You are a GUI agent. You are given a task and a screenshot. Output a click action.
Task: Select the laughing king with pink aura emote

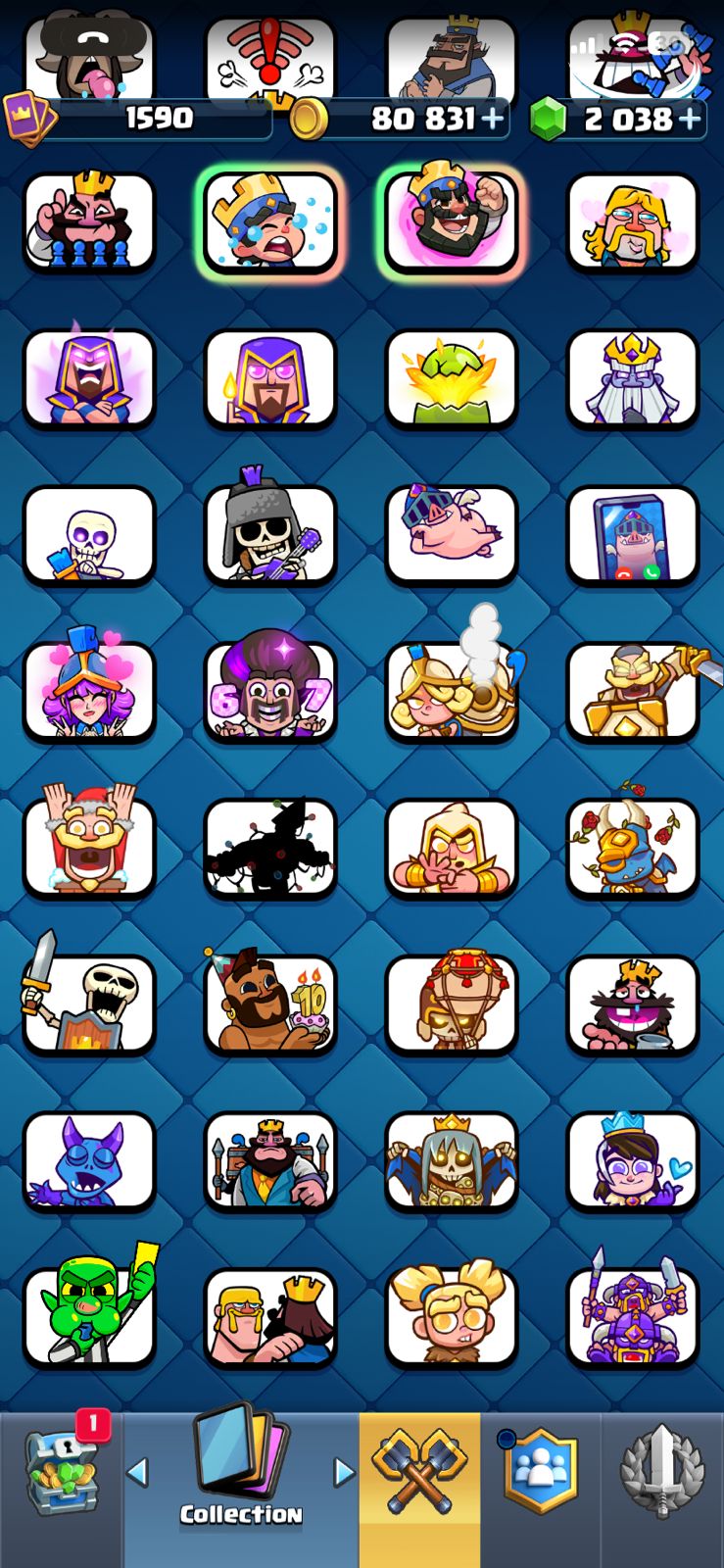pos(452,221)
